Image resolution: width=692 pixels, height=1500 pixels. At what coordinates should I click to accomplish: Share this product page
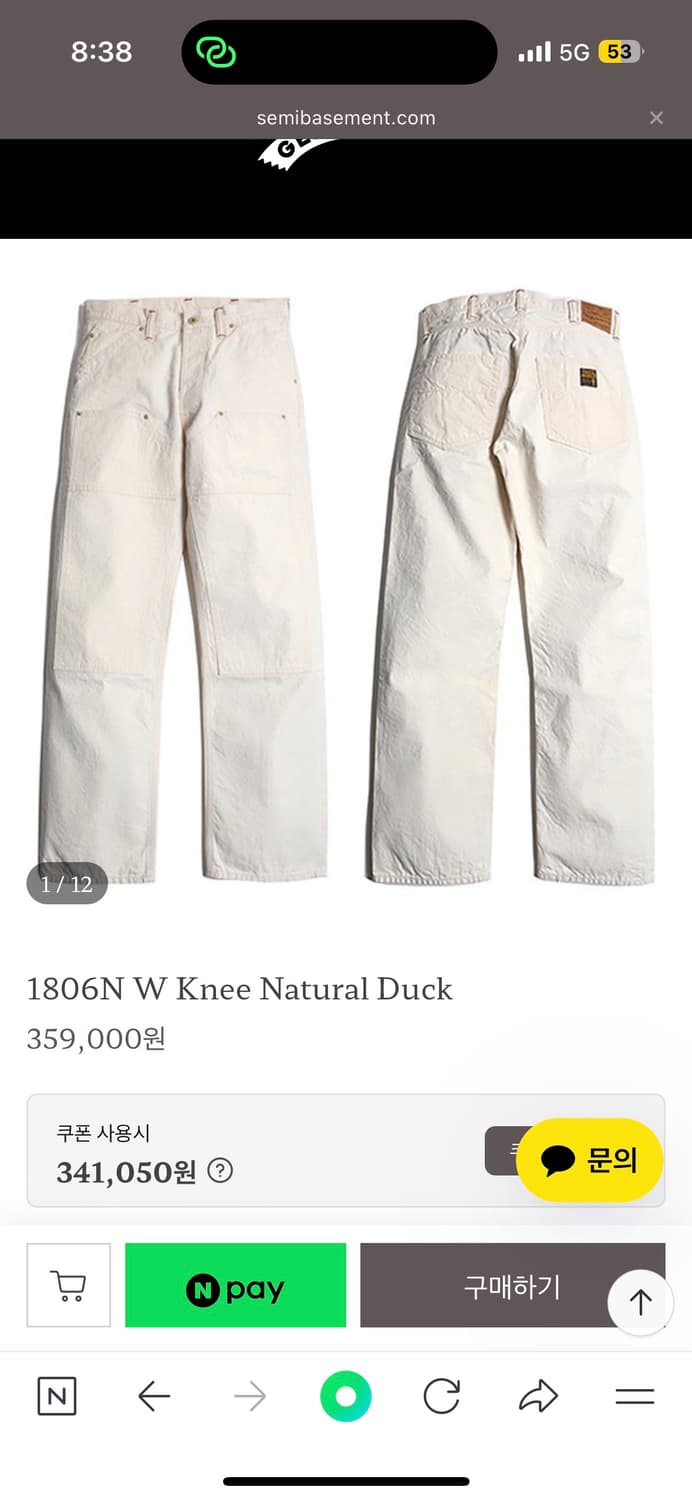[538, 1396]
